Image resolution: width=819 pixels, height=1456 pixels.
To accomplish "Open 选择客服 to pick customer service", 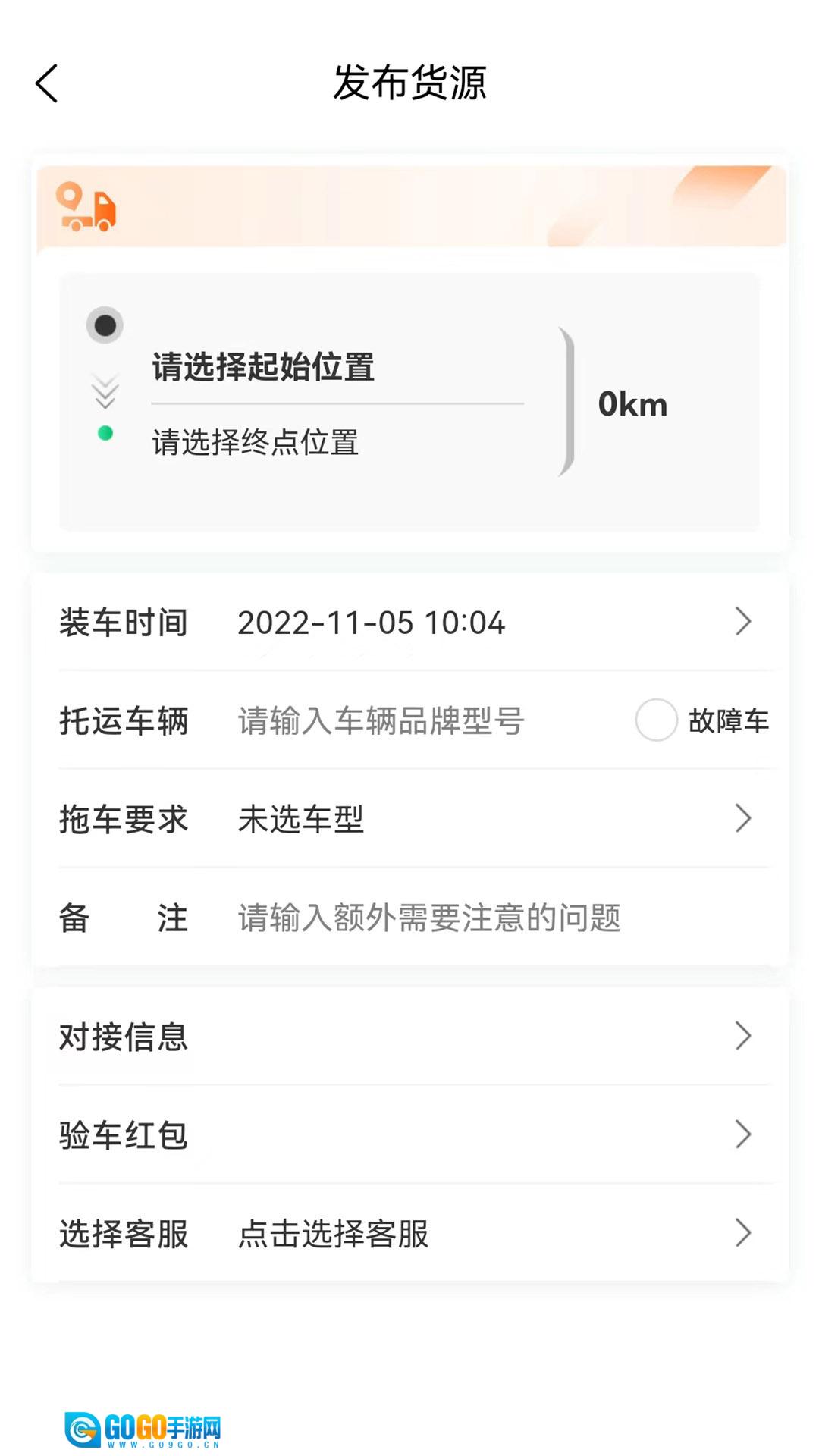I will (x=409, y=1234).
